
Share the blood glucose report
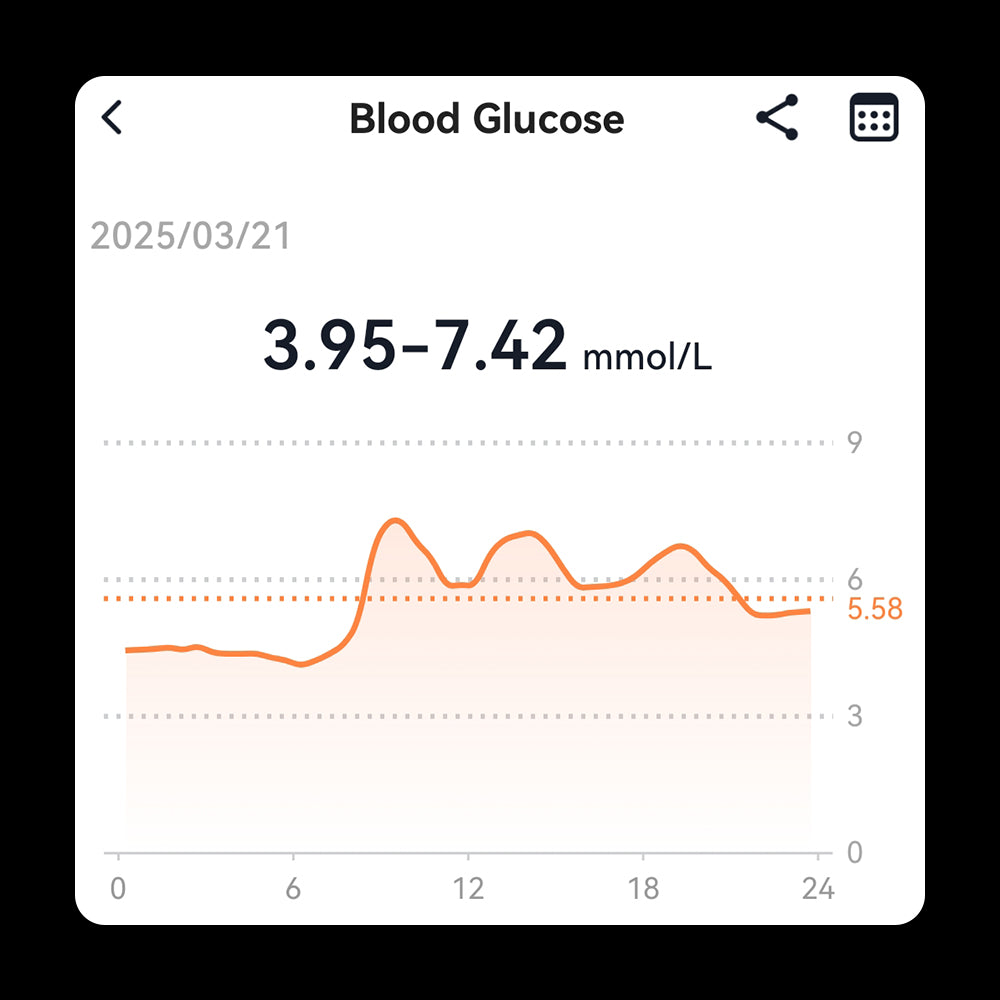coord(777,118)
